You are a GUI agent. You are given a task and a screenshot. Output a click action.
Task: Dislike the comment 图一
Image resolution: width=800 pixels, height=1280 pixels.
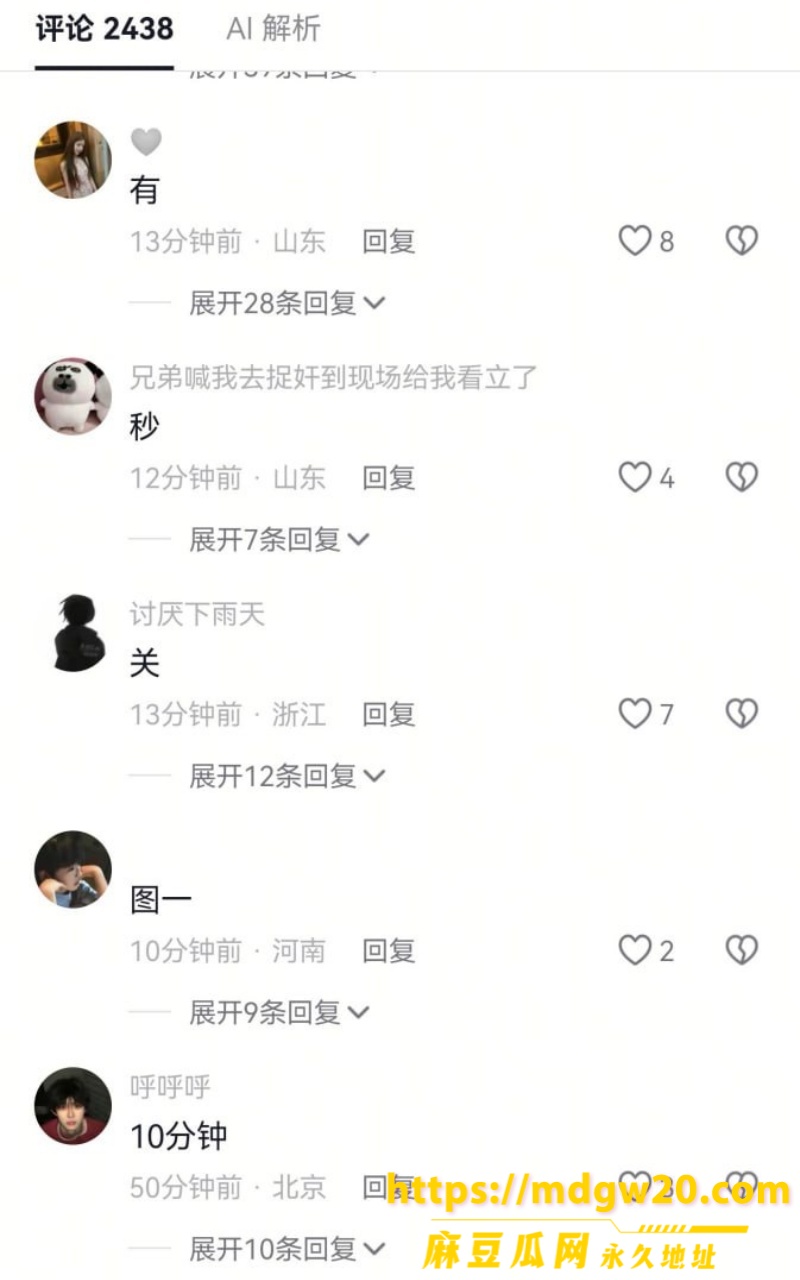coord(742,950)
